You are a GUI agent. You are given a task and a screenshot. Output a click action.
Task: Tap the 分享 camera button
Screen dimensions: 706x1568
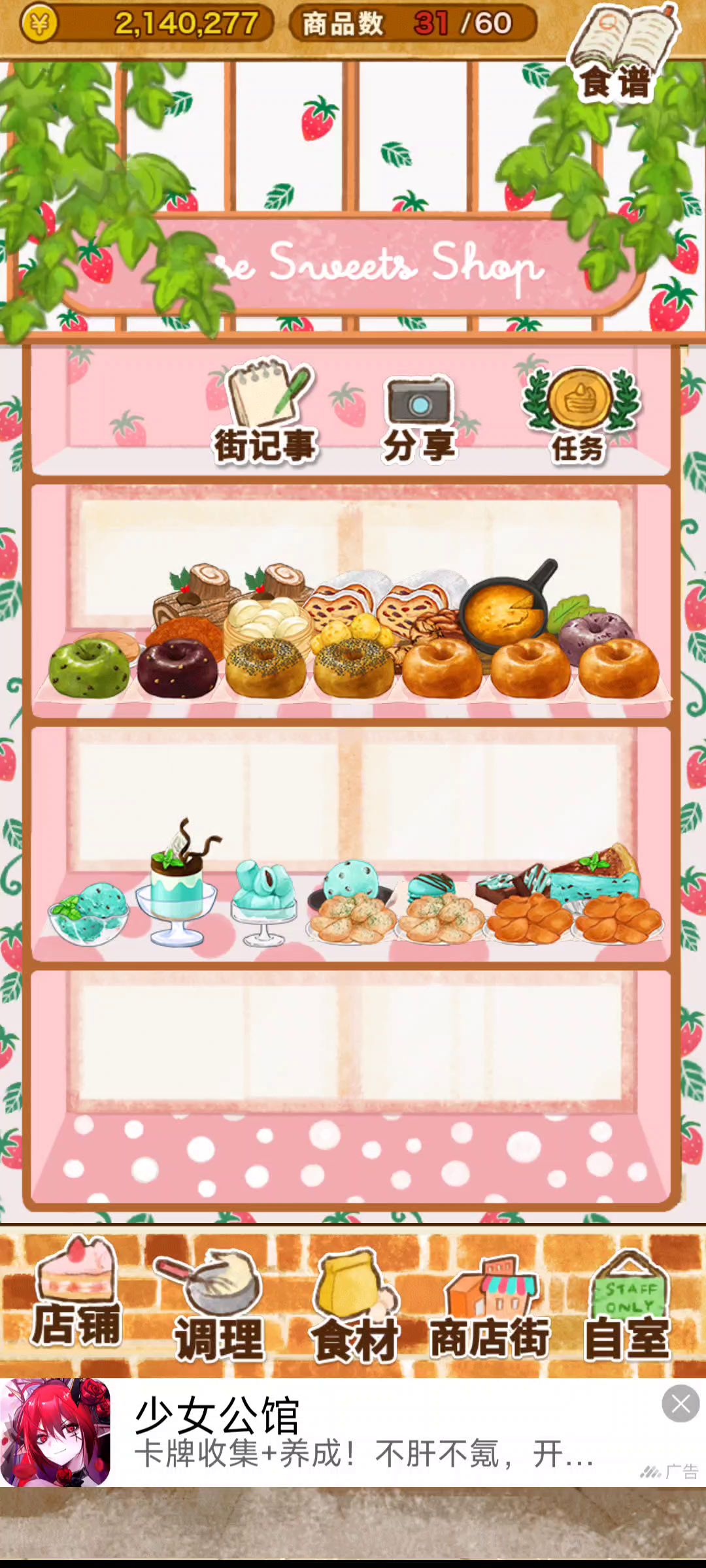click(418, 418)
